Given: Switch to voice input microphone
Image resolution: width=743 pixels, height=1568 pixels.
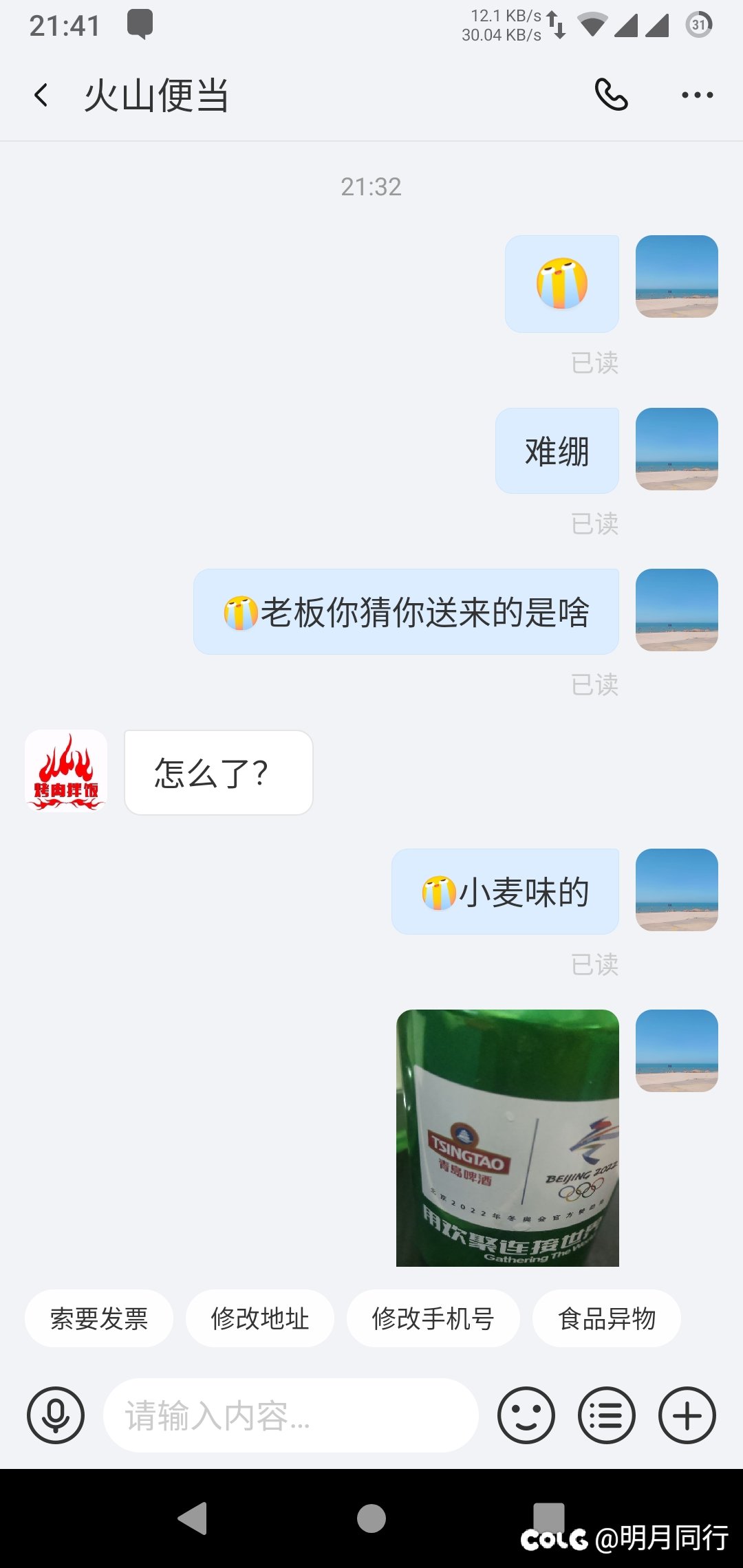Looking at the screenshot, I should click(56, 1415).
